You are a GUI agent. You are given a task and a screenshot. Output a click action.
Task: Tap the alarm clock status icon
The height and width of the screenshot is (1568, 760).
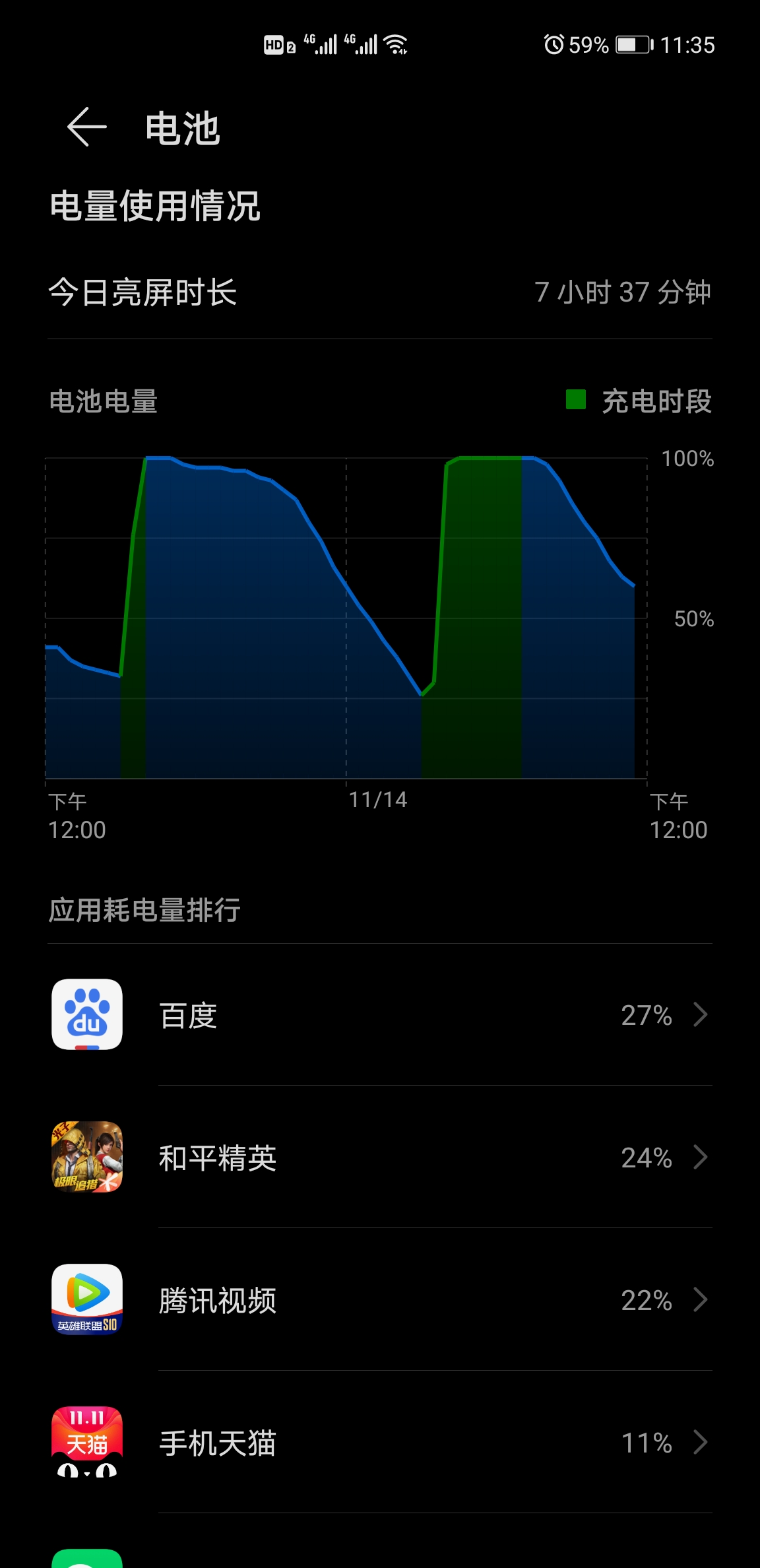[x=554, y=44]
